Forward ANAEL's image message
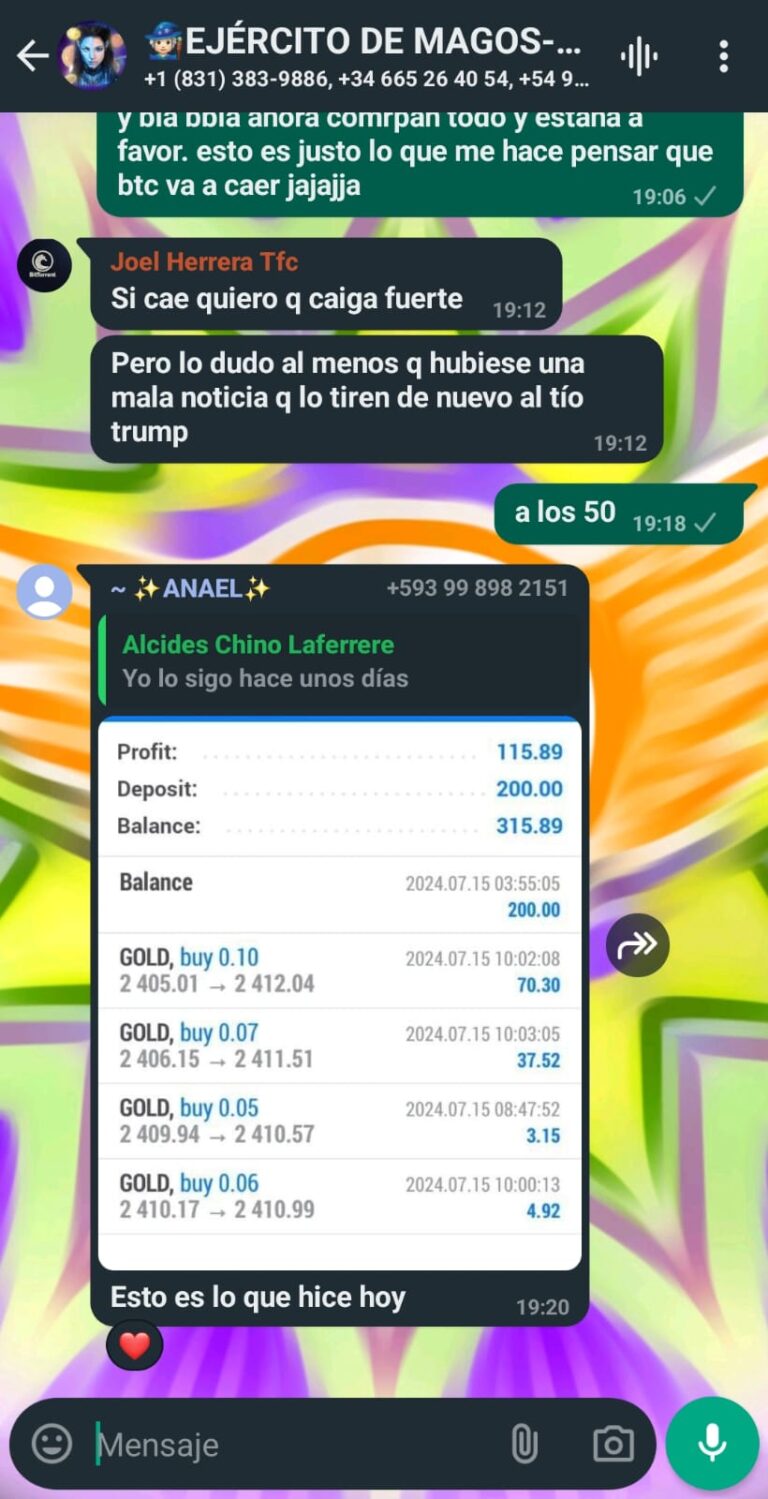 coord(637,944)
